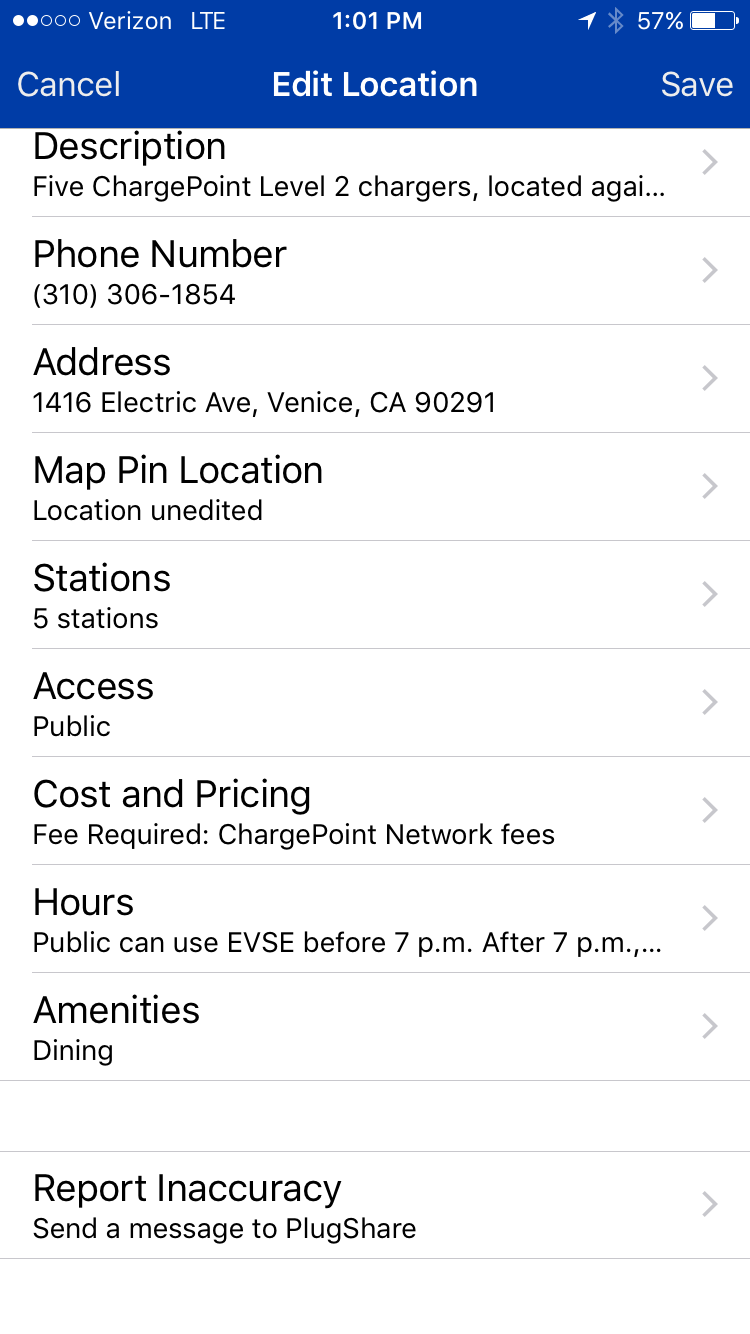
Task: Change the Access setting
Action: point(375,703)
